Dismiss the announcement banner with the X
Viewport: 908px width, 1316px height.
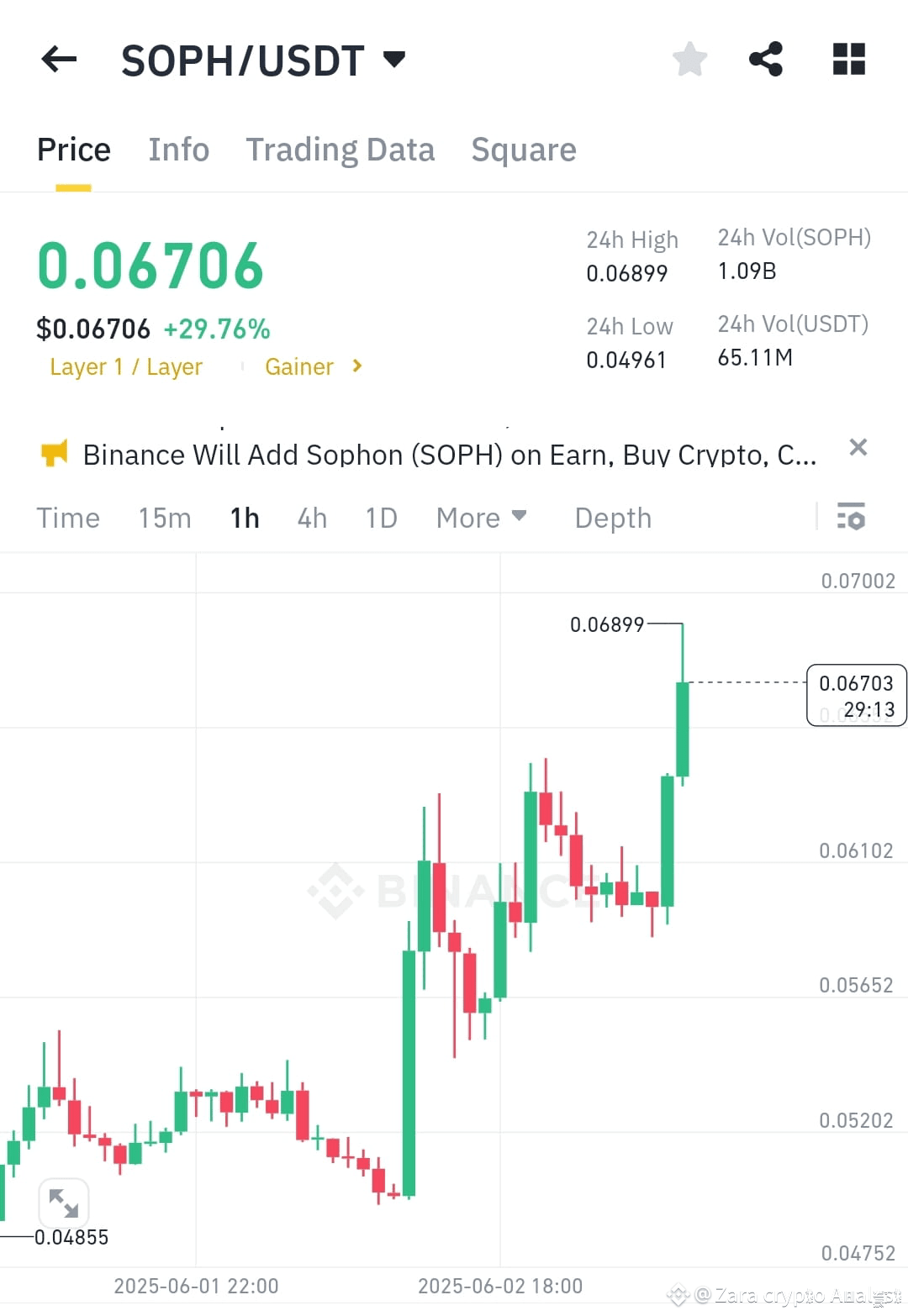[x=858, y=447]
